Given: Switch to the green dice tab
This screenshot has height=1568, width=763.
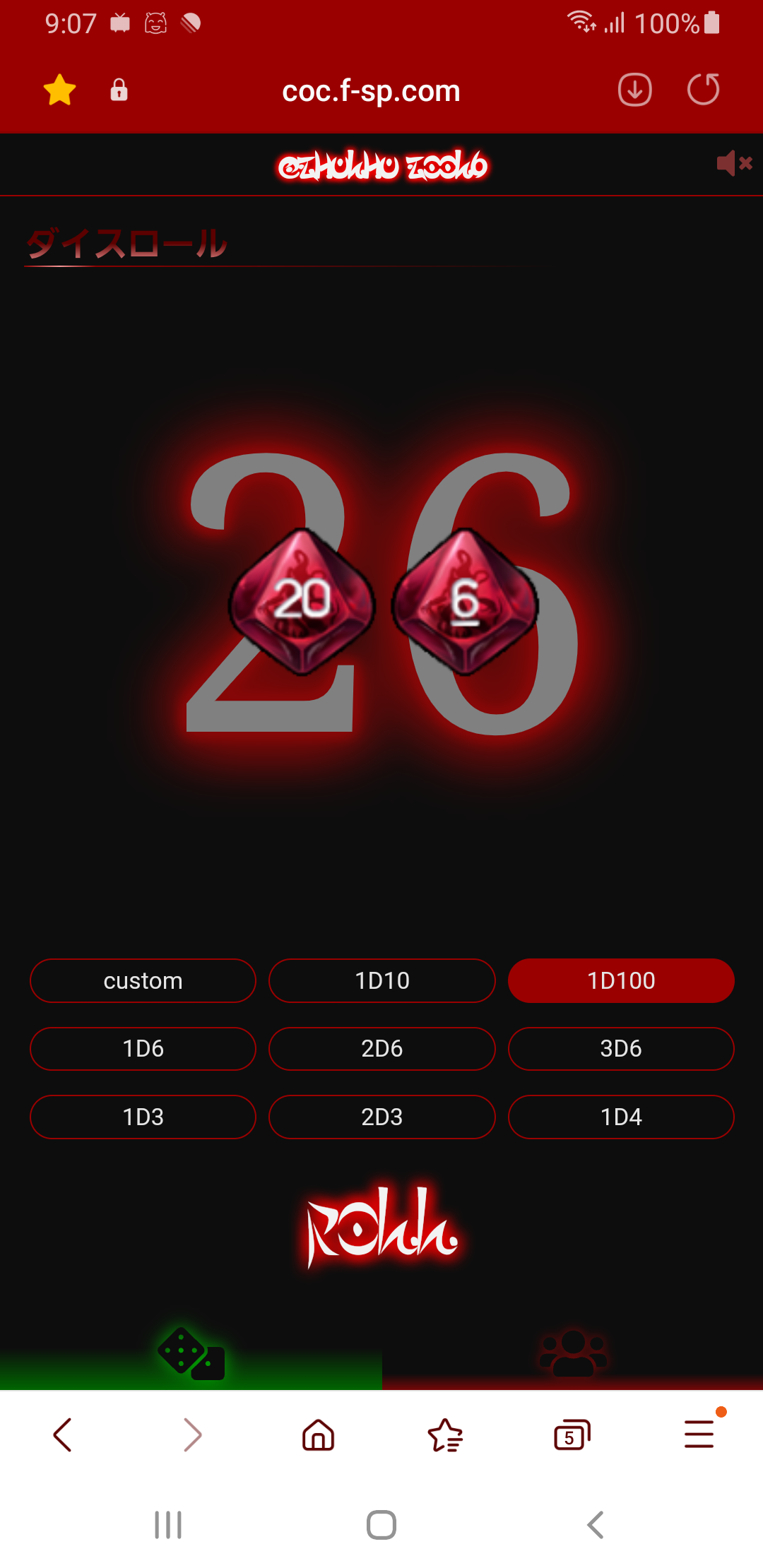Looking at the screenshot, I should point(191,1354).
